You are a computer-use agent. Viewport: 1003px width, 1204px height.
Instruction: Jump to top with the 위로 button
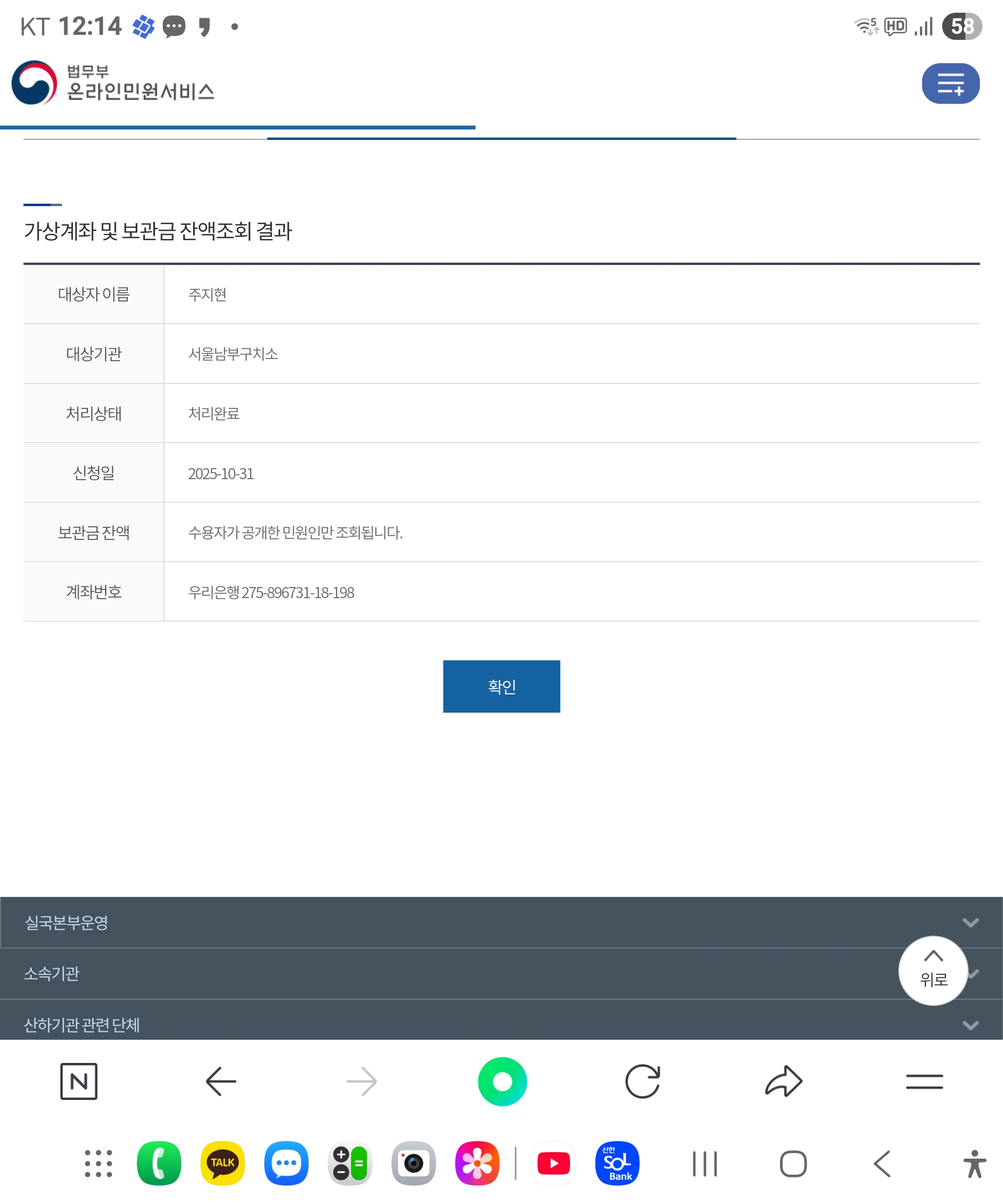(933, 970)
